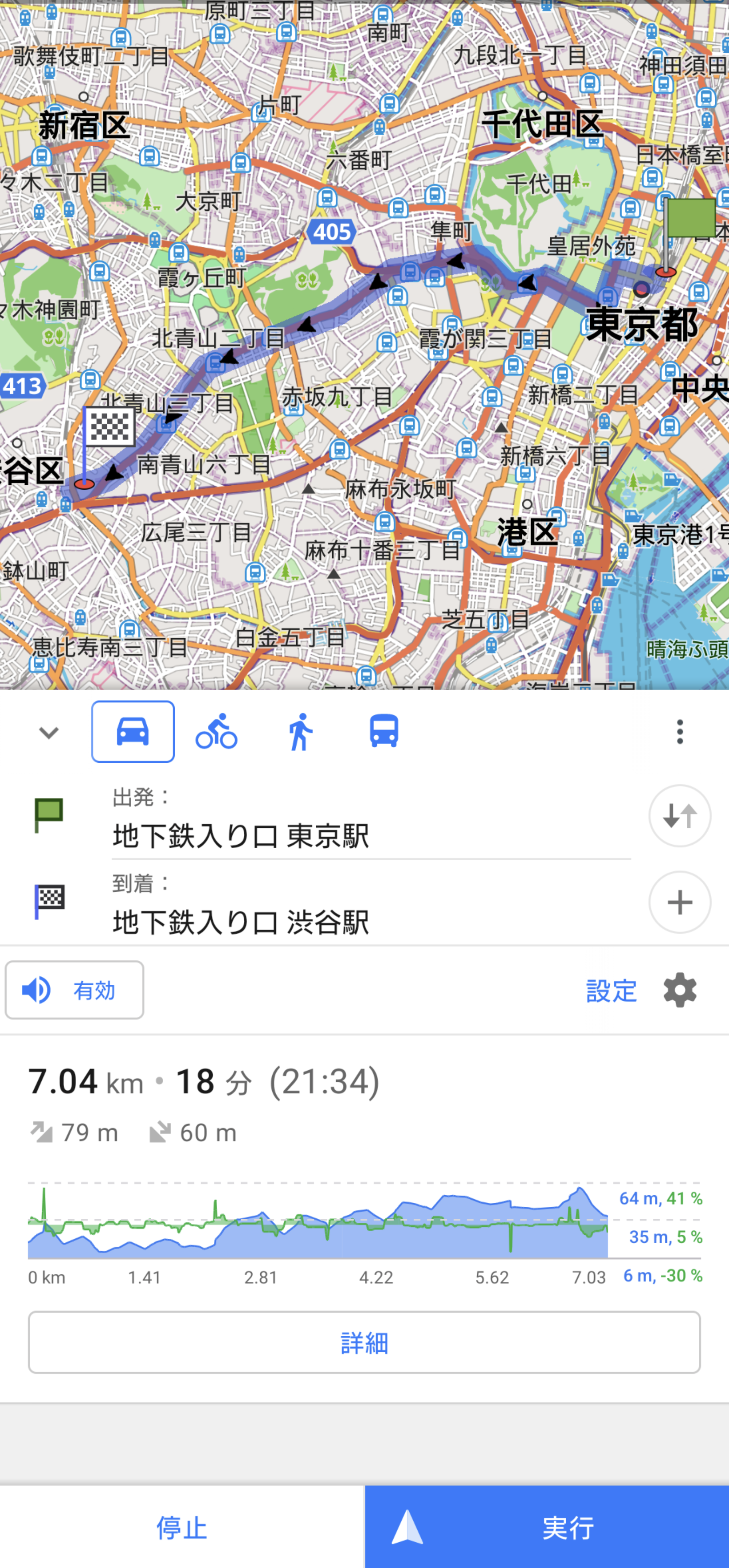Switch to the walking routing profile
The image size is (729, 1568).
pyautogui.click(x=300, y=732)
